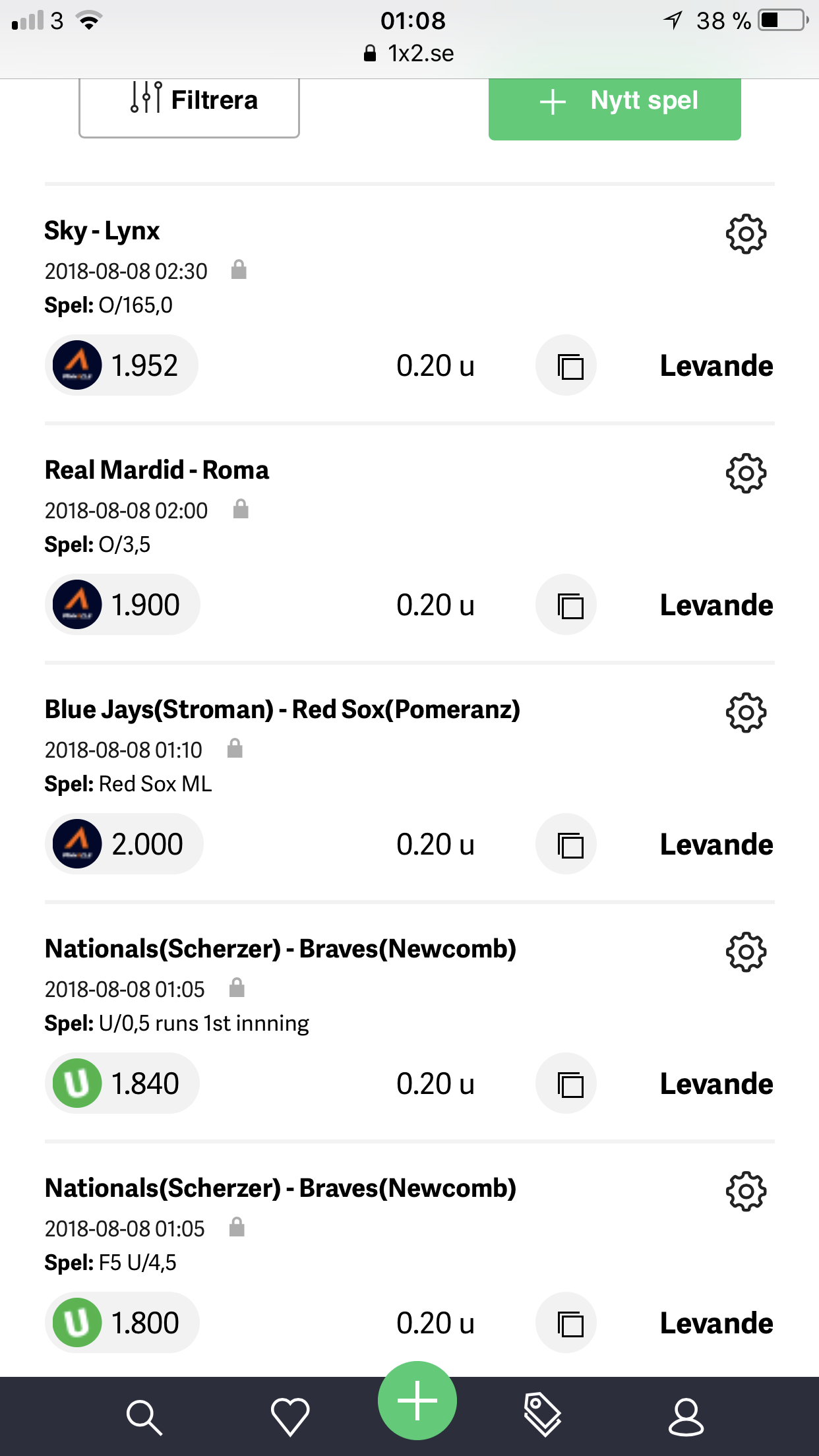This screenshot has height=1456, width=819.
Task: Open settings gear for Sky - Lynx
Action: (746, 234)
